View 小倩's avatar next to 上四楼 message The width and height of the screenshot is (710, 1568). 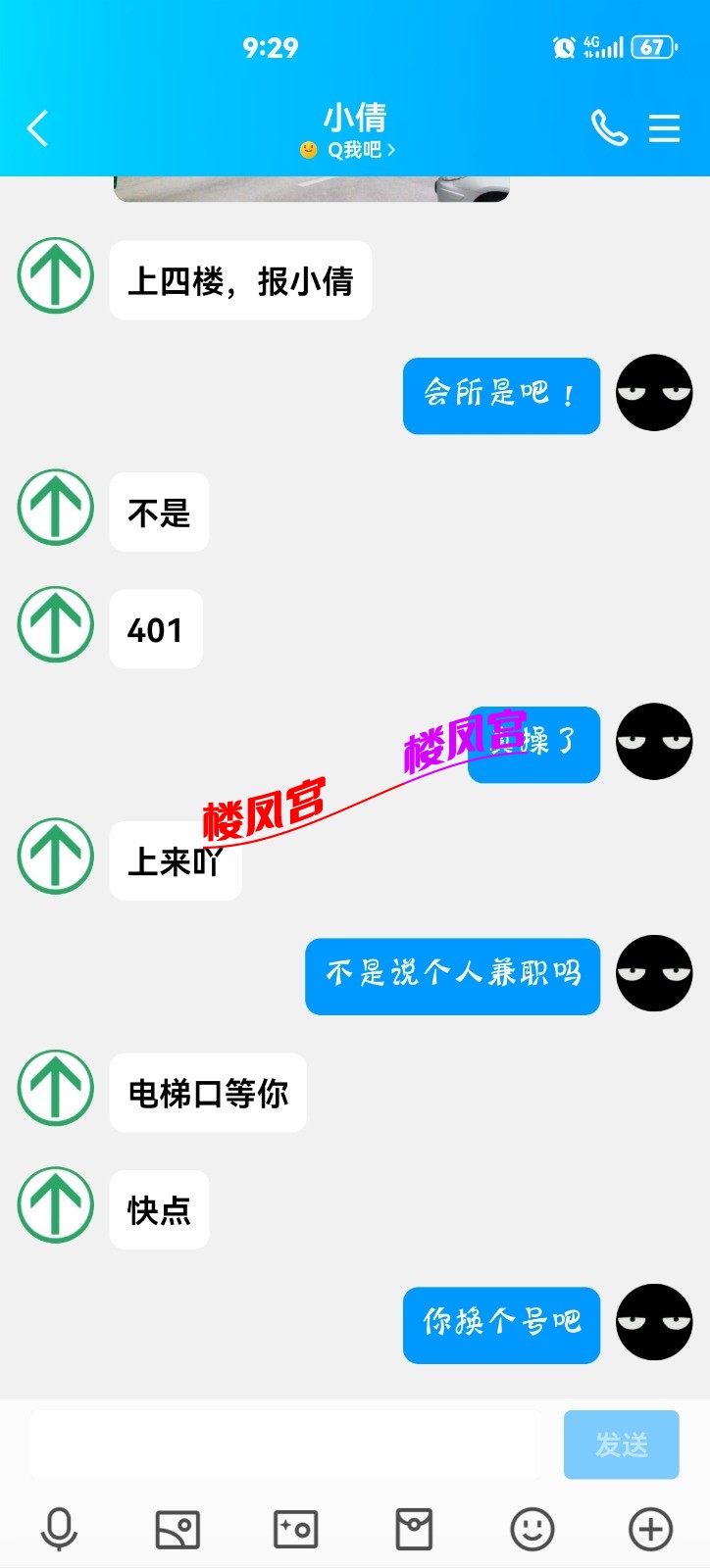click(56, 275)
